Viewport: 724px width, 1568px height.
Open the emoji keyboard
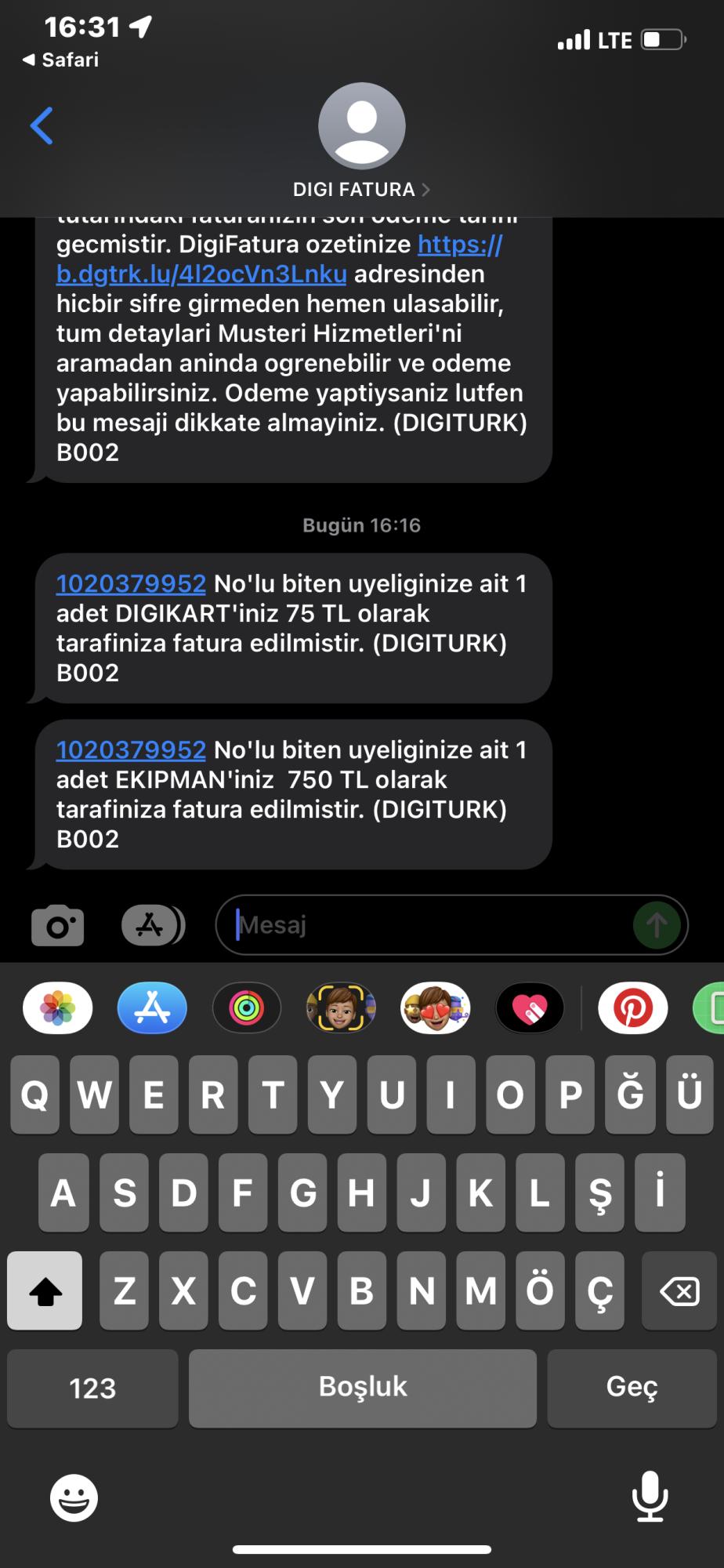[x=74, y=1497]
